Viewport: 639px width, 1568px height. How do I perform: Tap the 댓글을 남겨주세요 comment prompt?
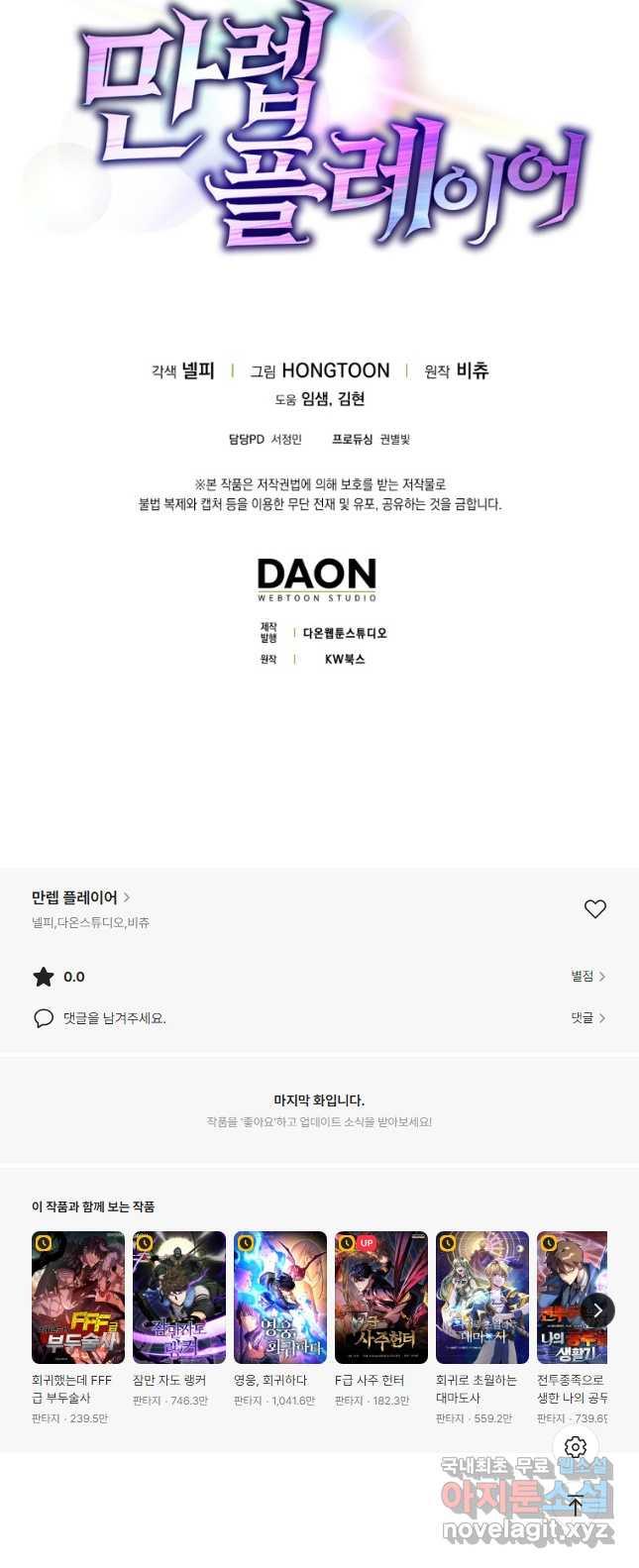click(114, 1018)
